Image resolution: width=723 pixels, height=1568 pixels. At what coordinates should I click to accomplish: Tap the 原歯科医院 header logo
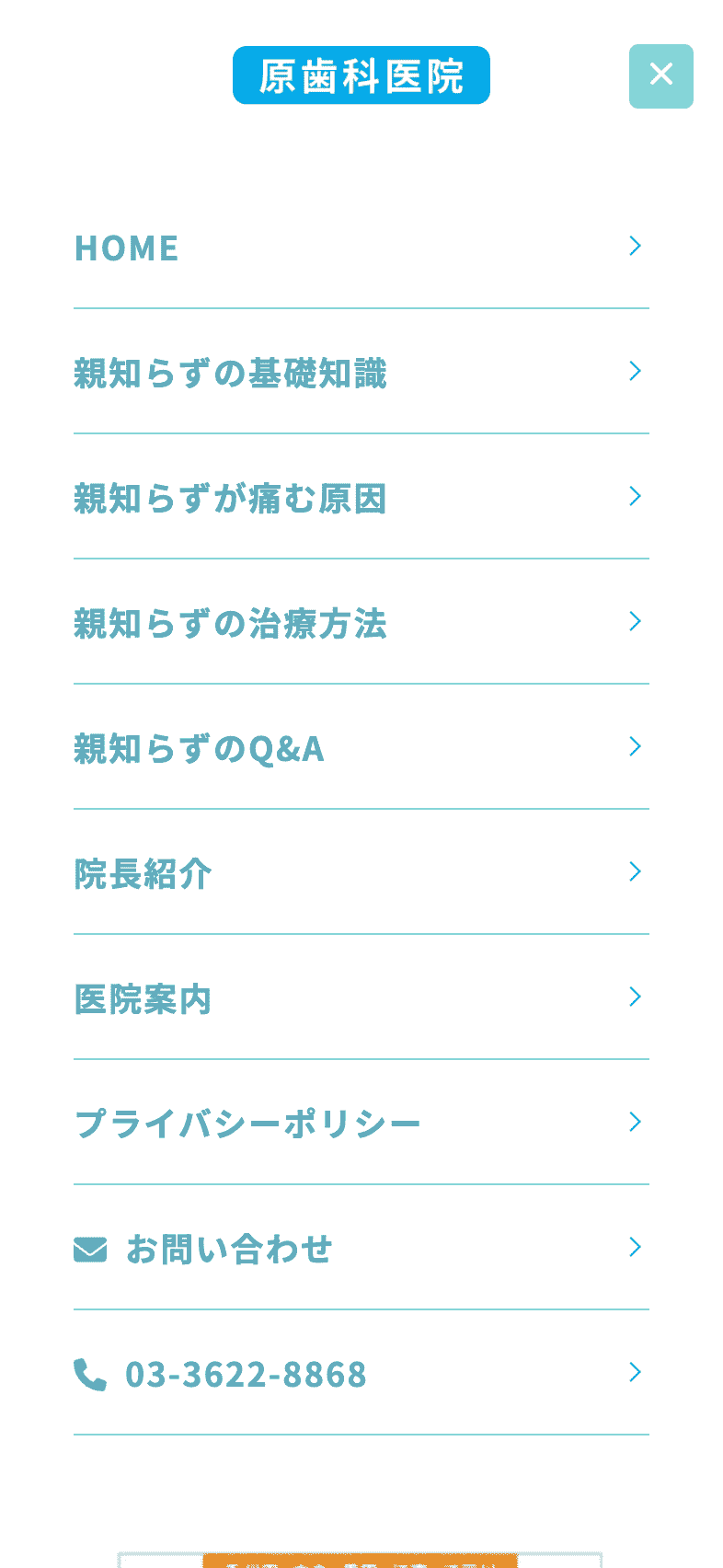tap(361, 75)
